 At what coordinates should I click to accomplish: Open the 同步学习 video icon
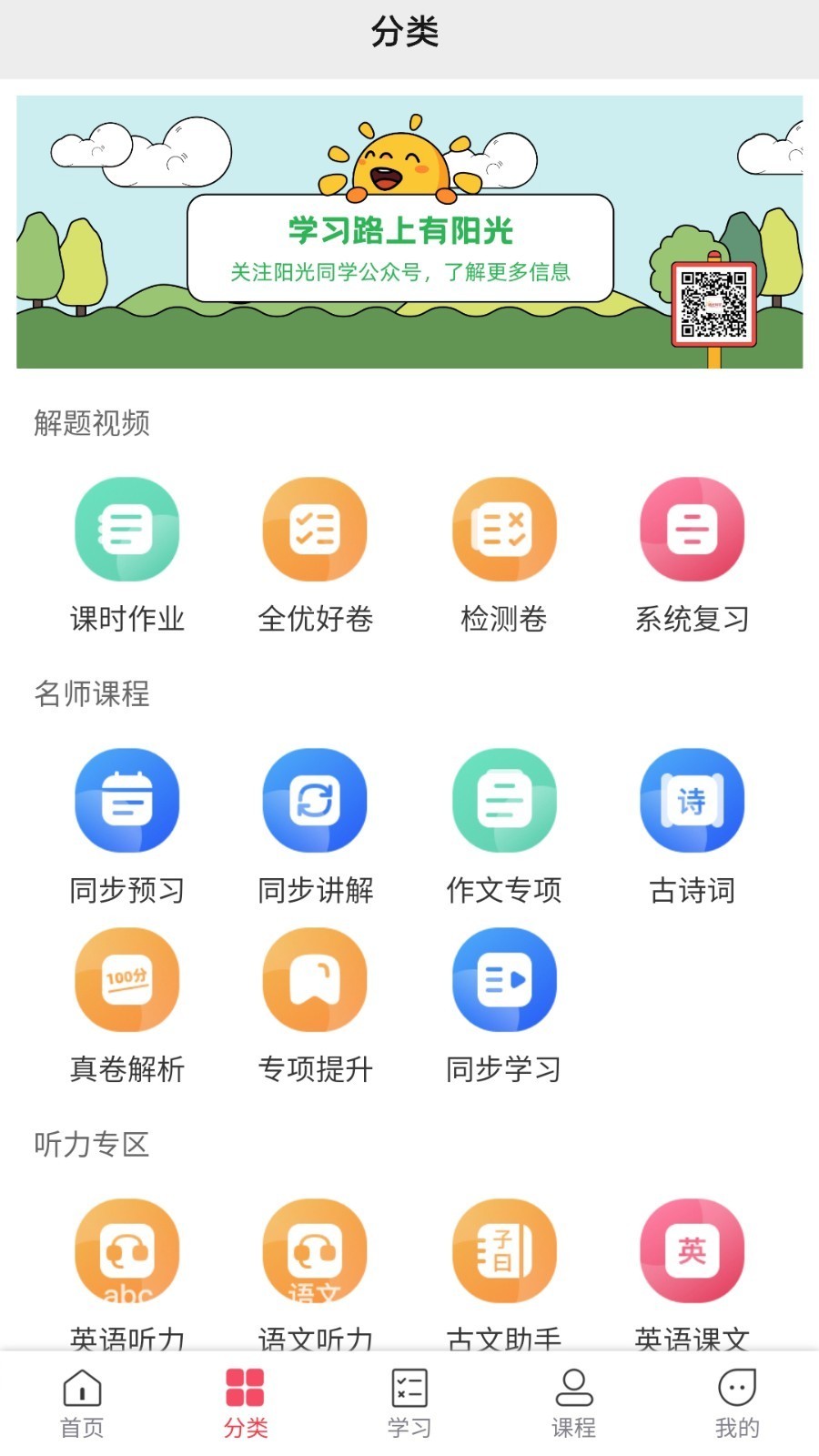[504, 978]
